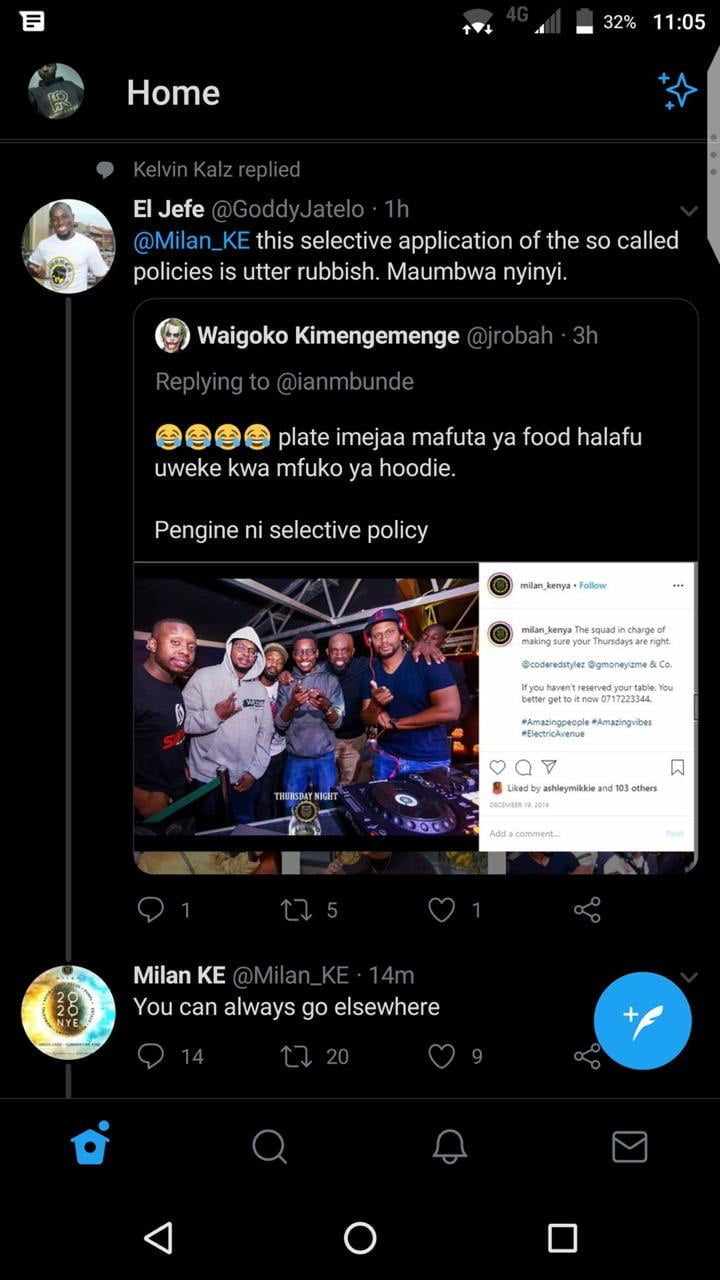The height and width of the screenshot is (1280, 720).
Task: Open the profile avatar drawer menu
Action: [56, 92]
